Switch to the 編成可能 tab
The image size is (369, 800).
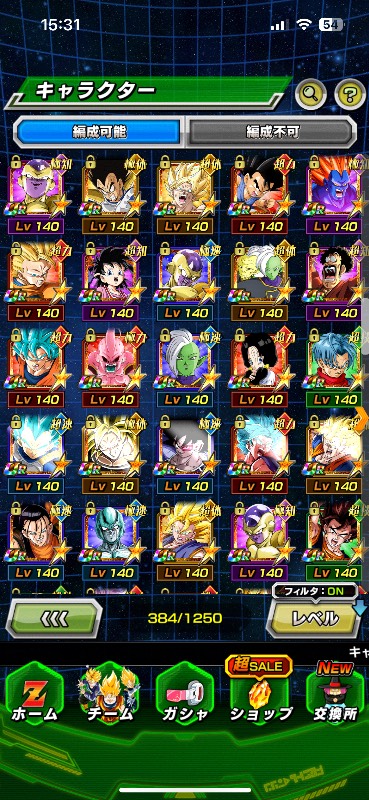click(99, 132)
